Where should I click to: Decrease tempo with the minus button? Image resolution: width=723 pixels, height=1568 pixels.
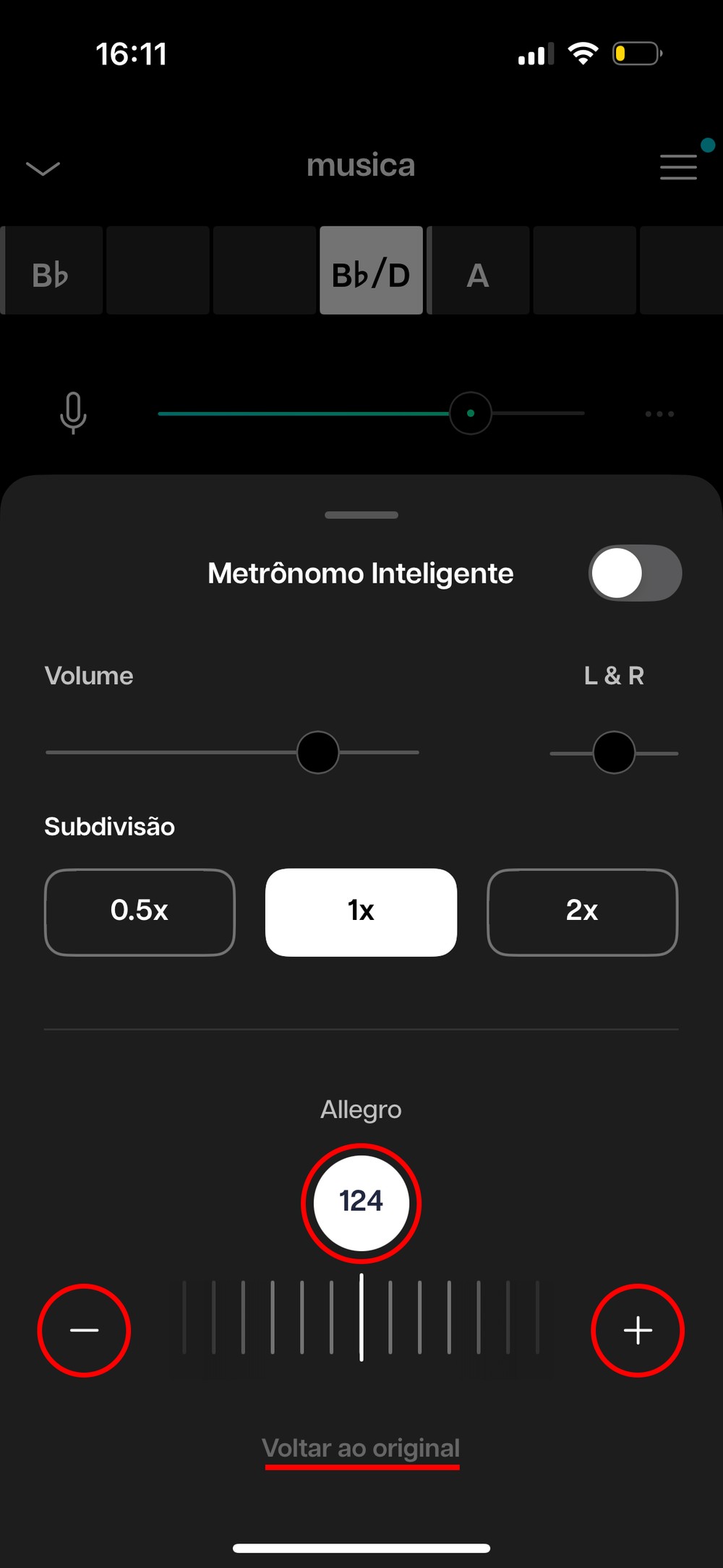[84, 1331]
